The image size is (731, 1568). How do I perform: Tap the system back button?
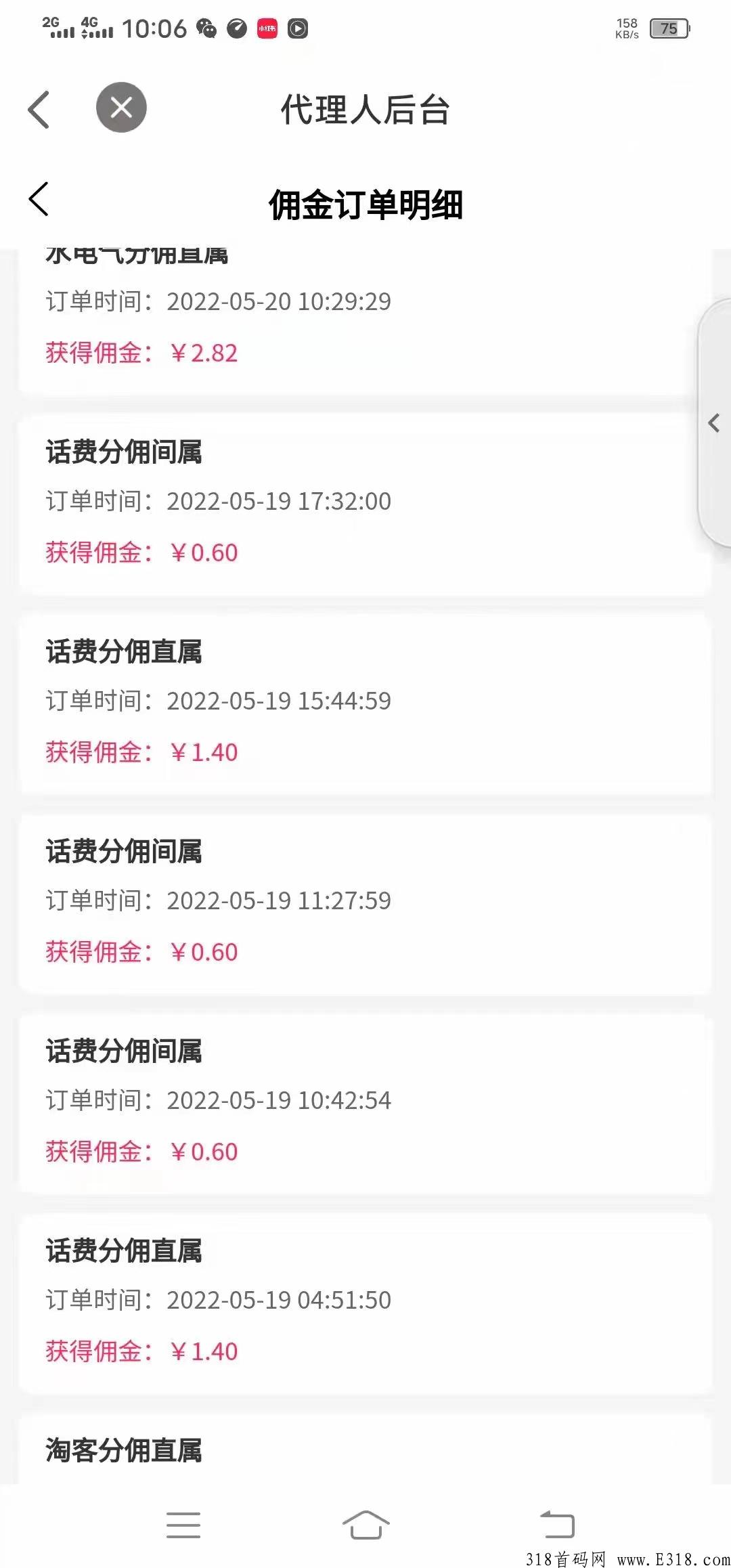(557, 1524)
